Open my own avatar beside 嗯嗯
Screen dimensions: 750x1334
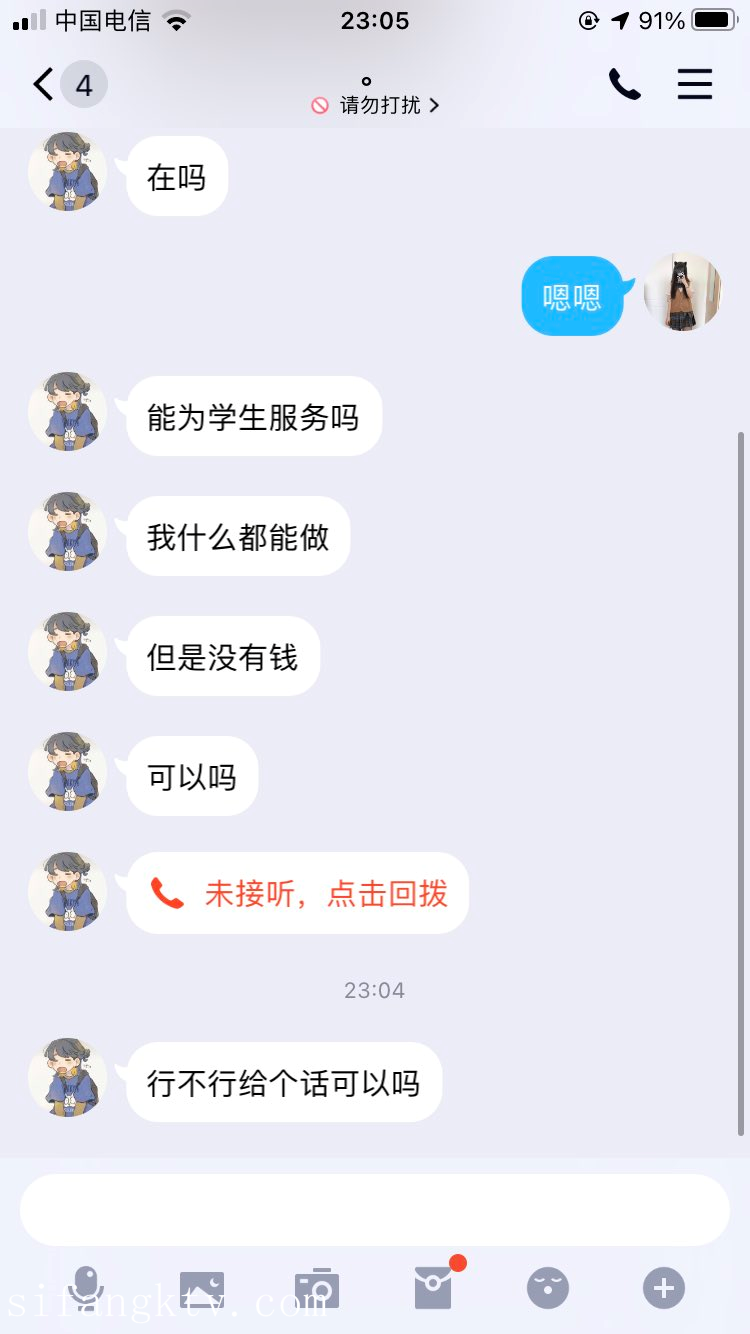pos(683,292)
